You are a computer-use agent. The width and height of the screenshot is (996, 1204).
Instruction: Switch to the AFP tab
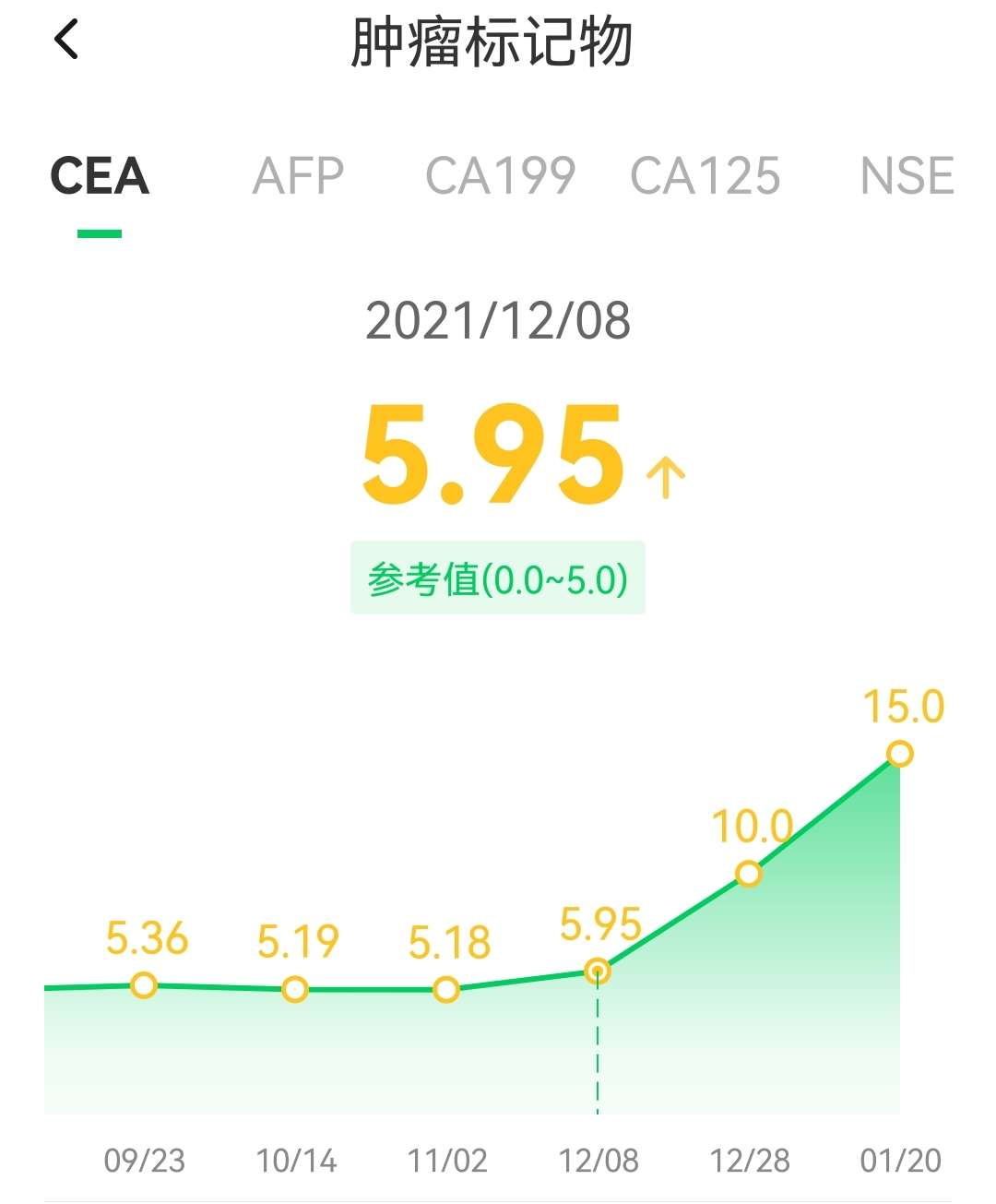298,176
